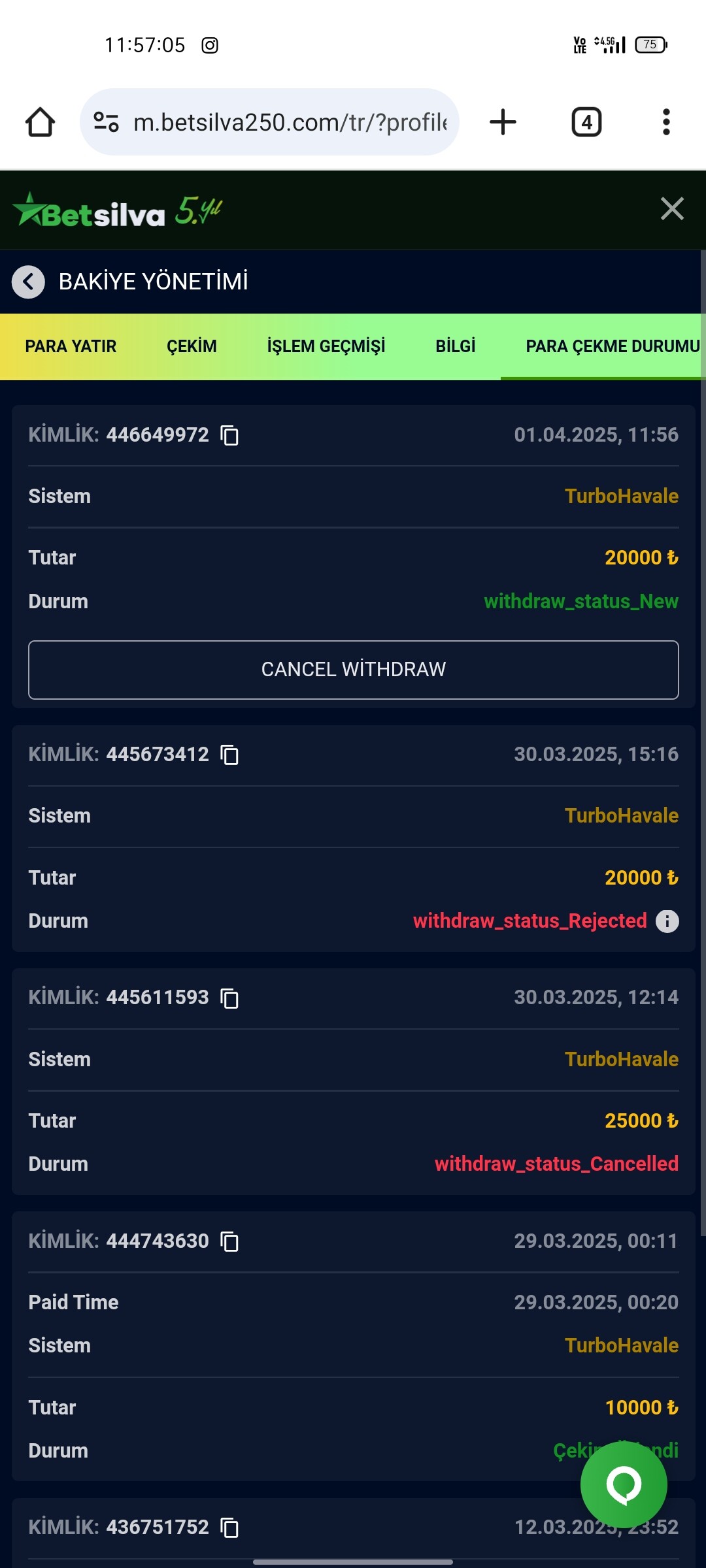Open the live chat bubble
Image resolution: width=706 pixels, height=1568 pixels.
[624, 1484]
